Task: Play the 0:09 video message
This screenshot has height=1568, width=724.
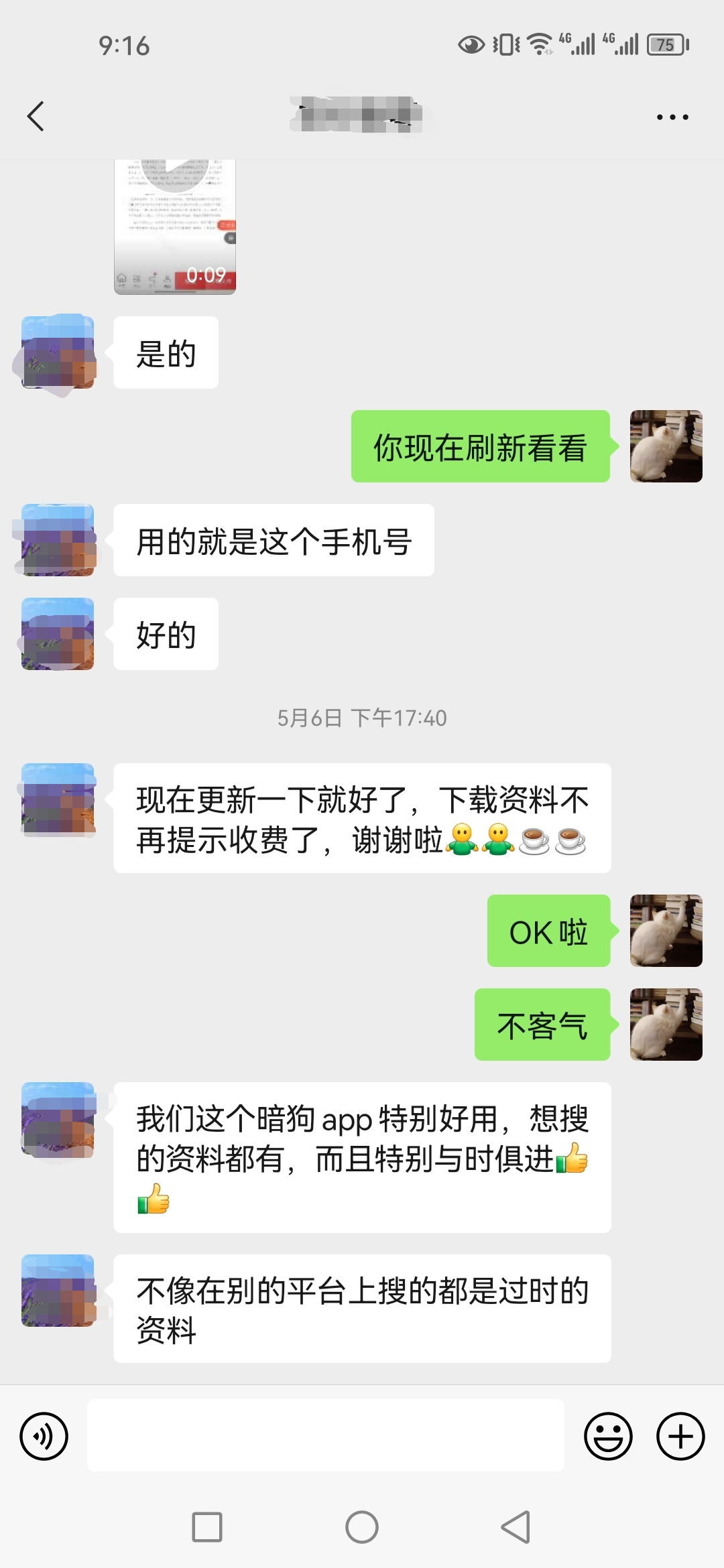Action: point(175,228)
